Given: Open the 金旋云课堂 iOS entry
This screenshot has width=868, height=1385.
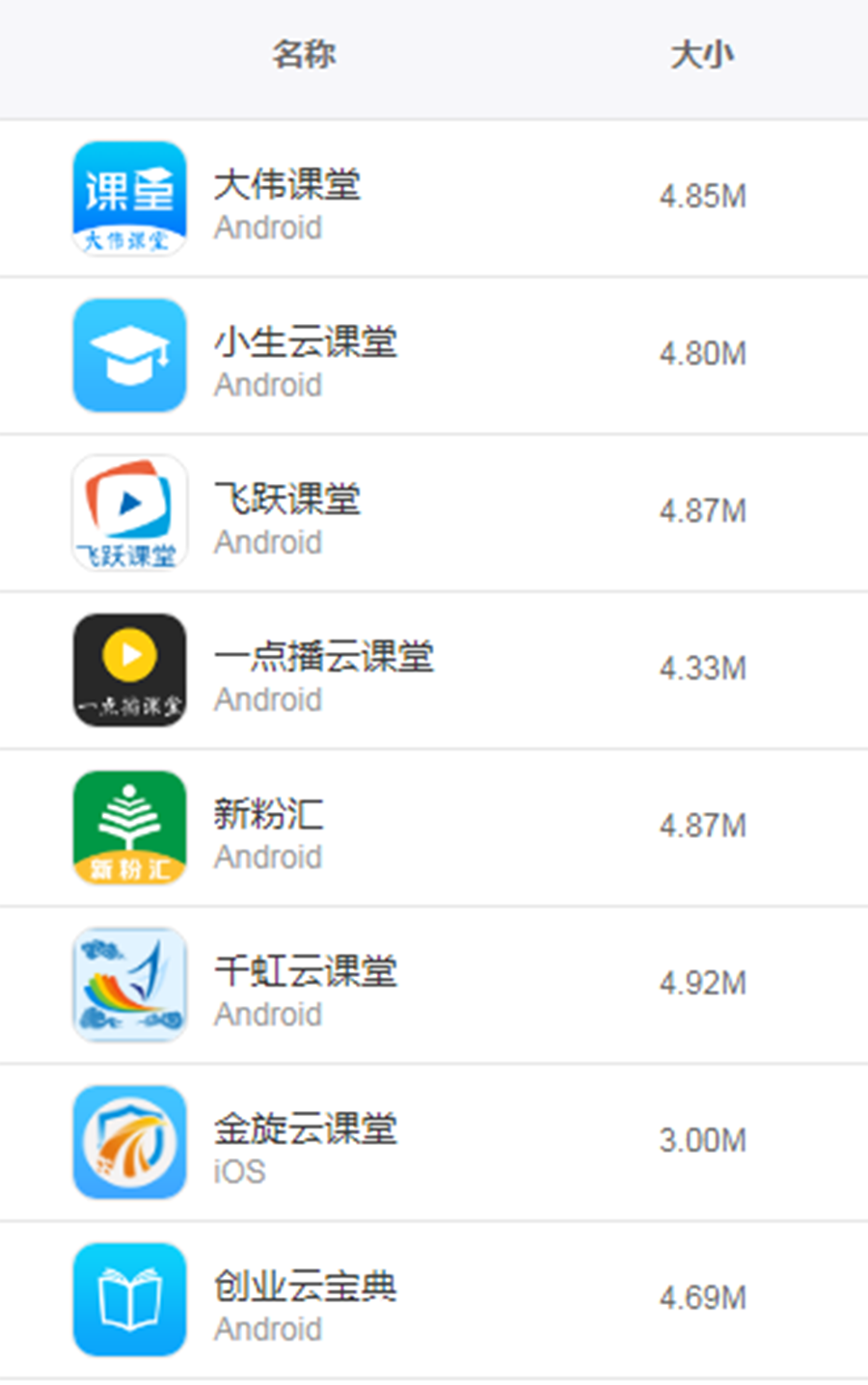Looking at the screenshot, I should click(305, 1128).
